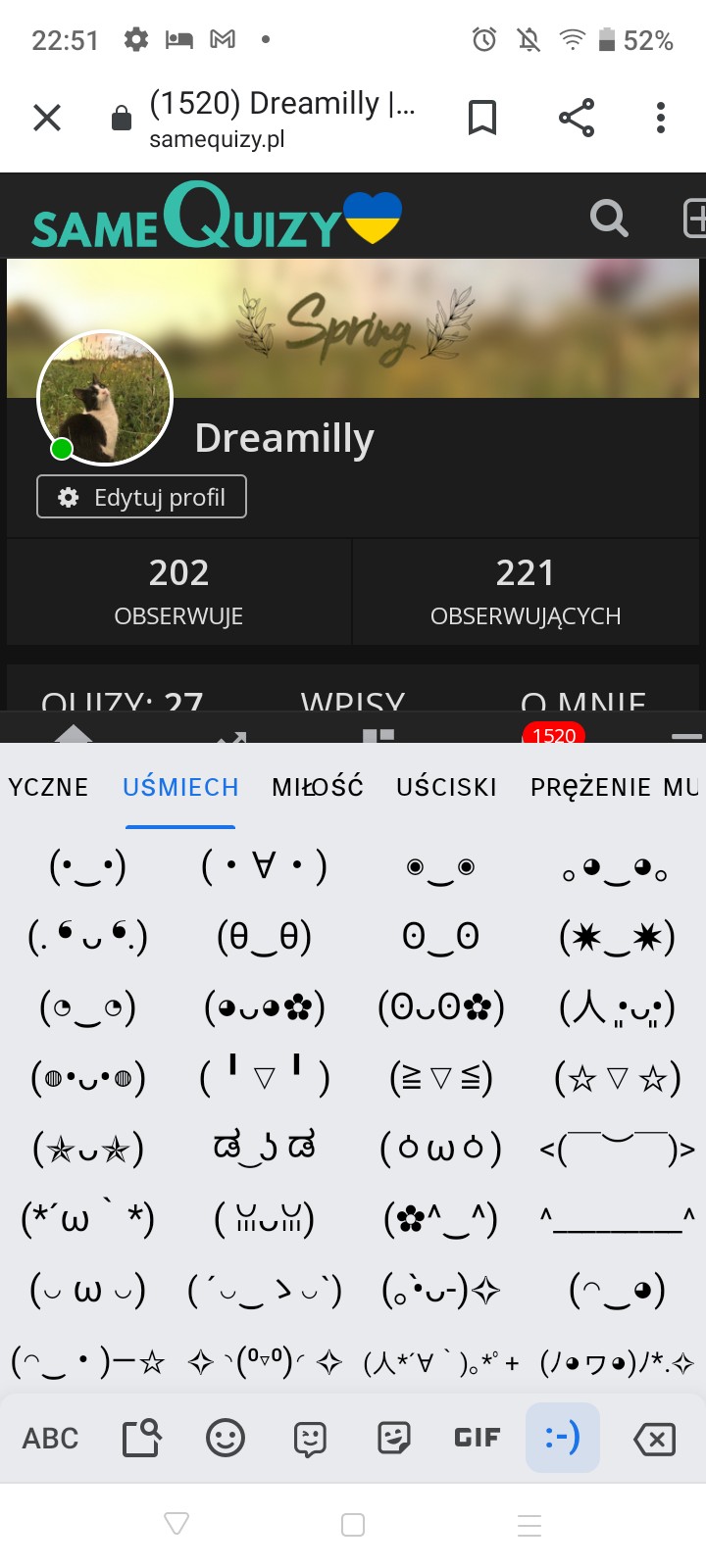Open the emoji smiley panel
706x1568 pixels.
225,1438
